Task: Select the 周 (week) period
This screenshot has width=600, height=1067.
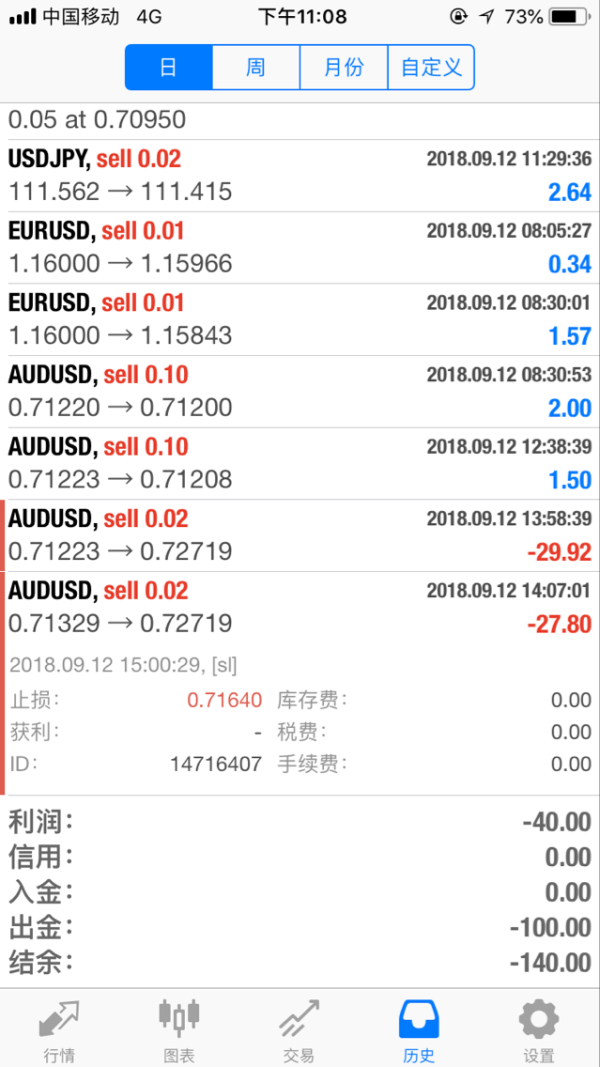Action: (x=256, y=68)
